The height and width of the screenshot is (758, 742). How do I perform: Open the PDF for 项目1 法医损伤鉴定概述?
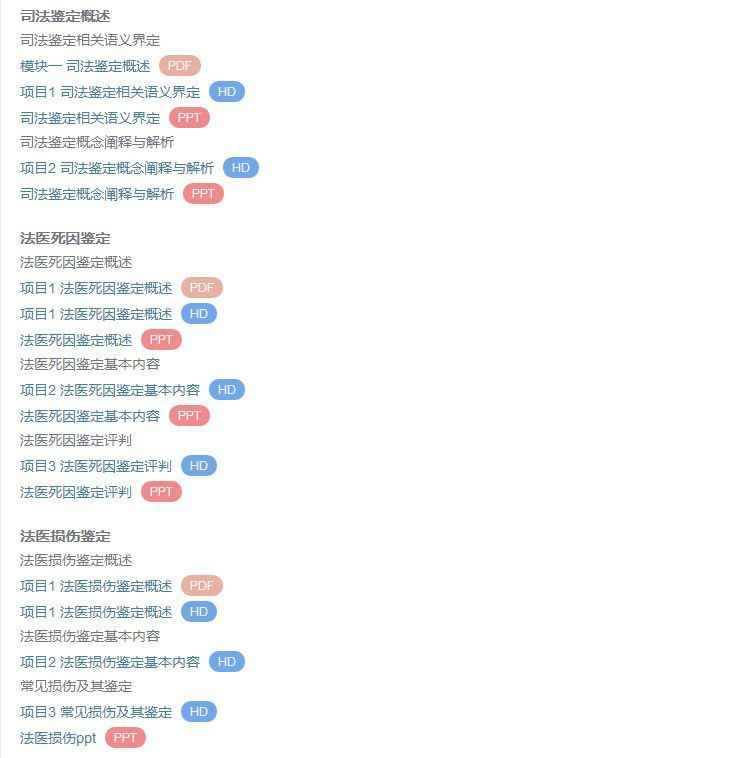[x=203, y=586]
